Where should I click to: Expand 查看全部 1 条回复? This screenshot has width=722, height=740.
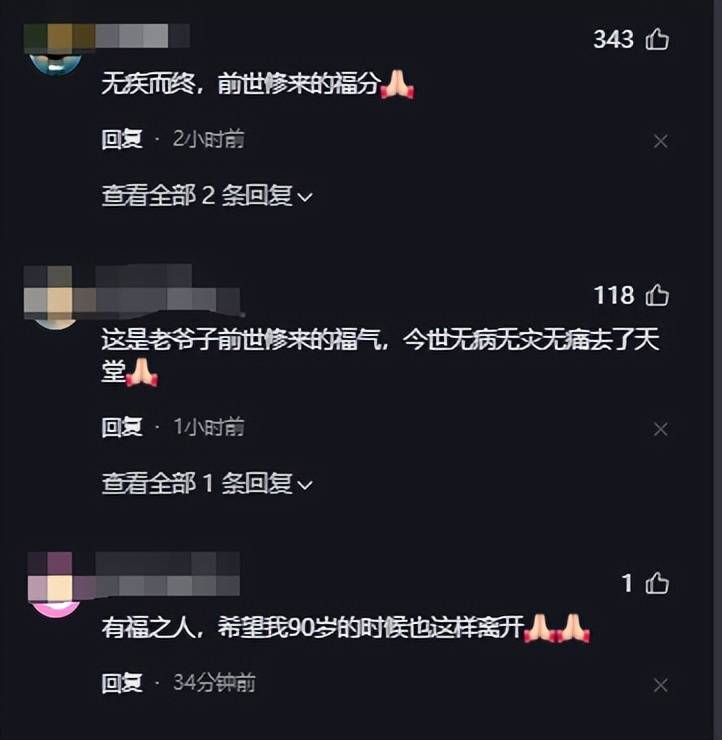pos(207,484)
